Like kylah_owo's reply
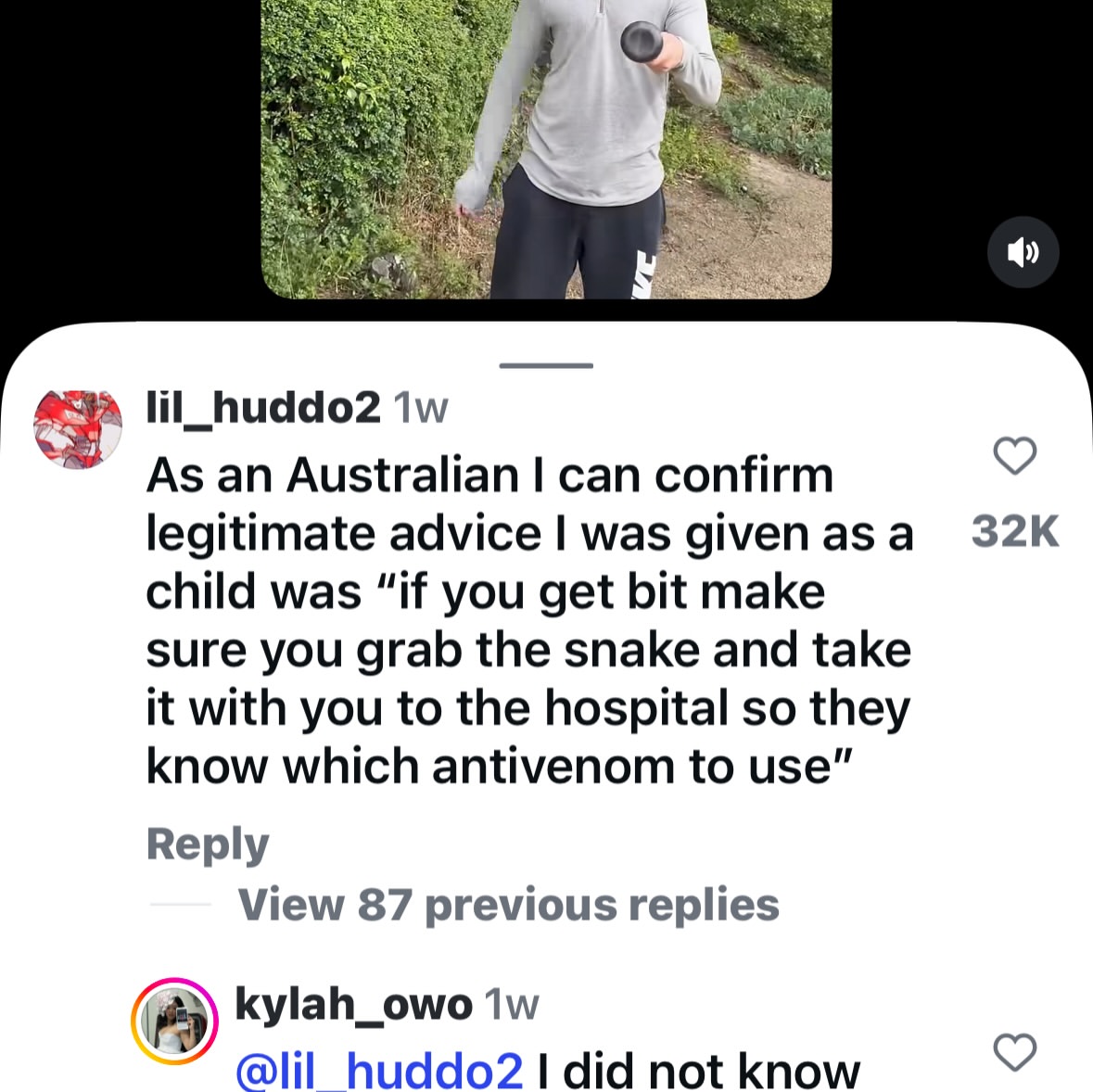The height and width of the screenshot is (1092, 1093). click(1014, 1052)
